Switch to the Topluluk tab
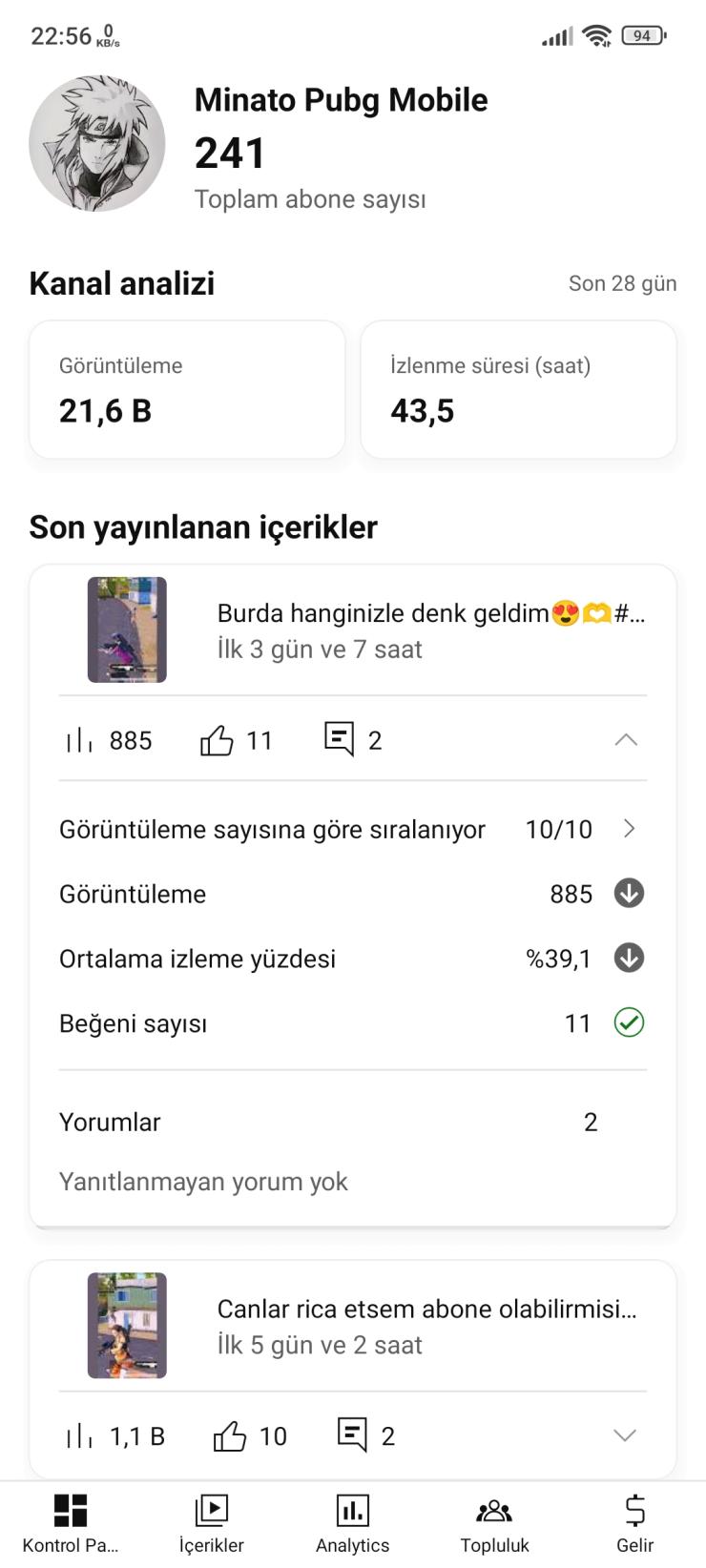Viewport: 706px width, 1568px height. [x=494, y=1523]
